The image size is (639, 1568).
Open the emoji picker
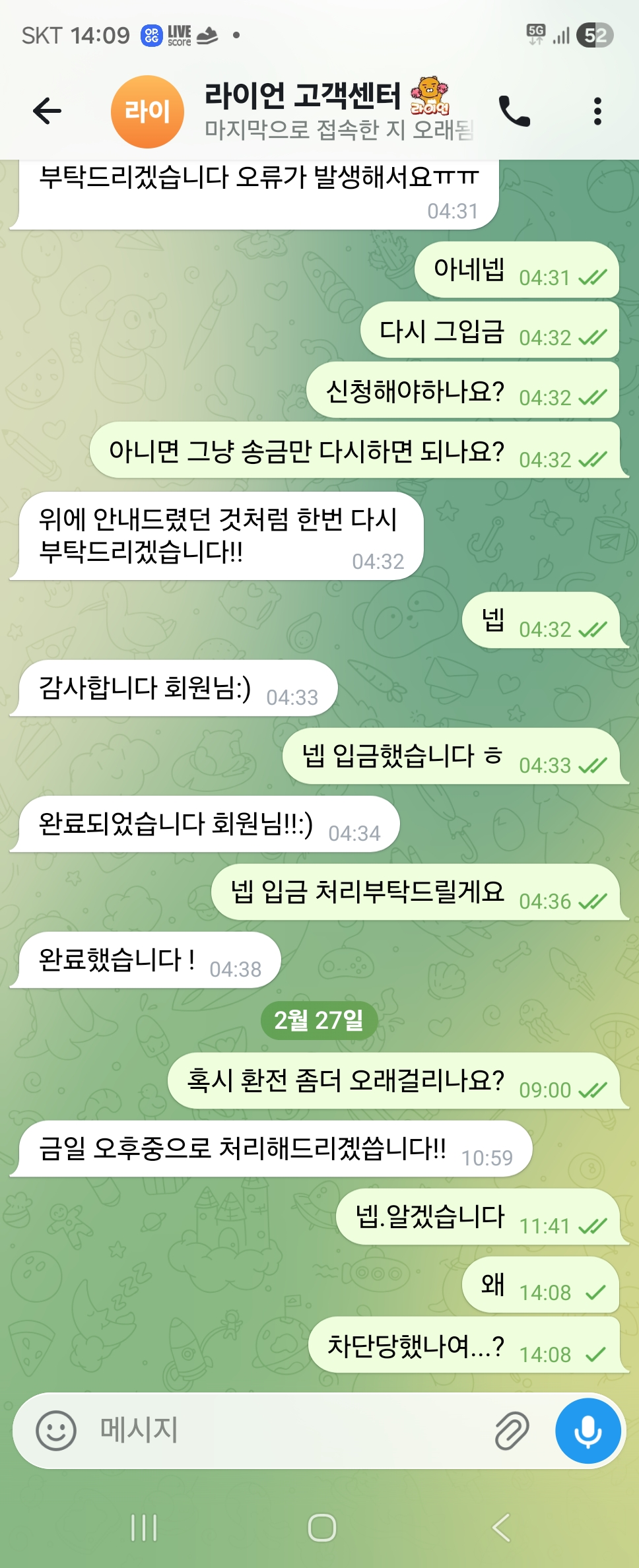point(56,1430)
